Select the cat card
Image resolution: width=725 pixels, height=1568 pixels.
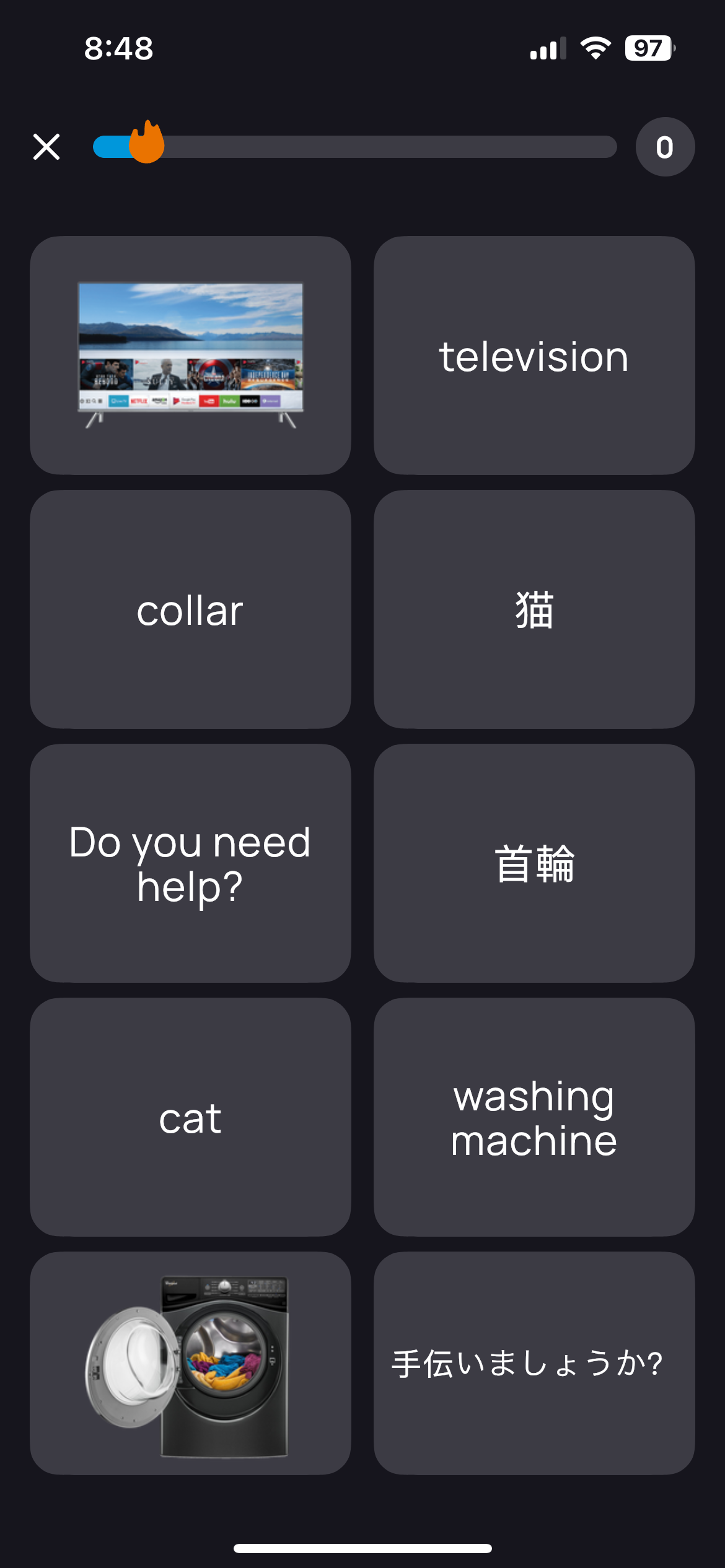coord(190,1117)
